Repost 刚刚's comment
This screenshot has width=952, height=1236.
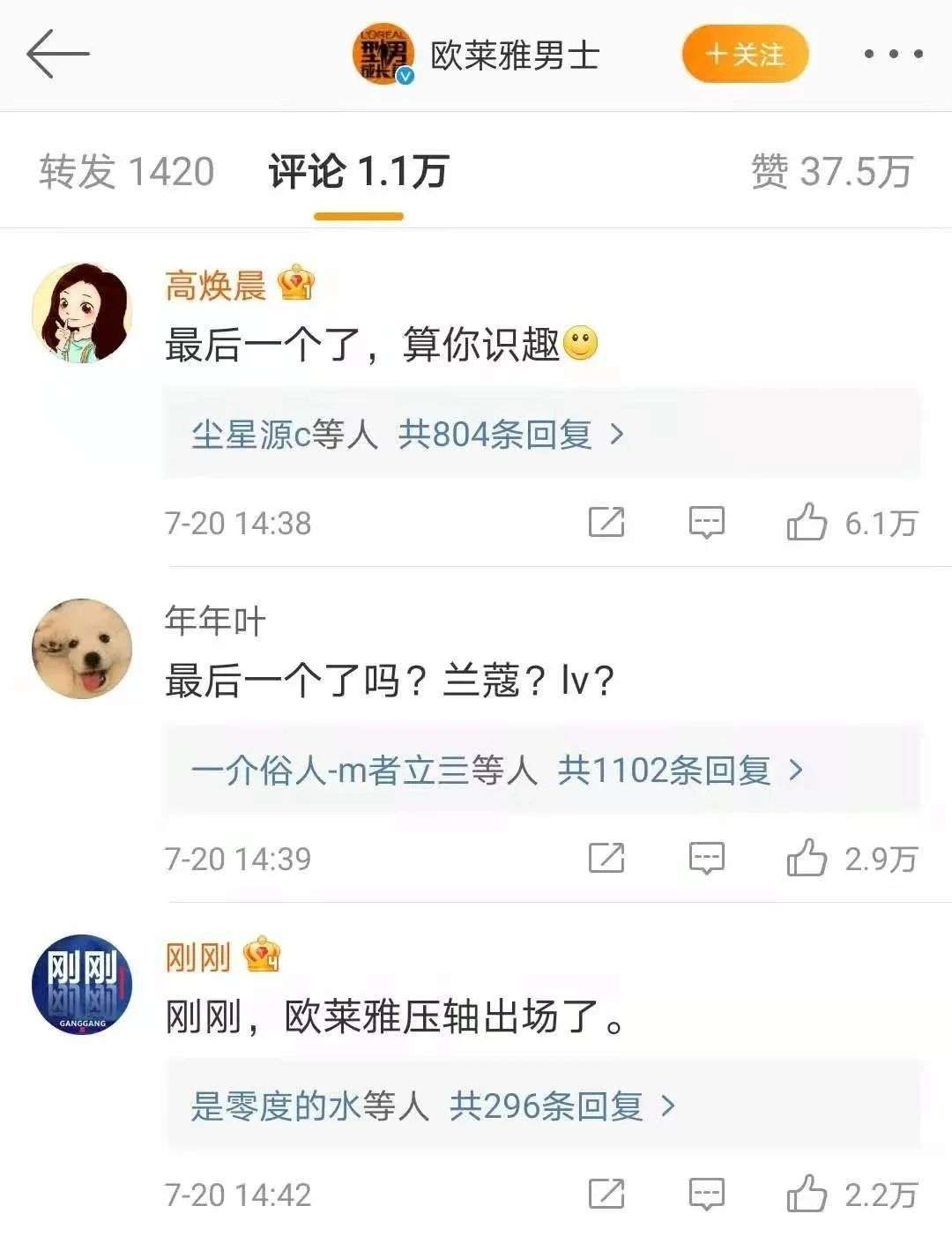tap(606, 1195)
